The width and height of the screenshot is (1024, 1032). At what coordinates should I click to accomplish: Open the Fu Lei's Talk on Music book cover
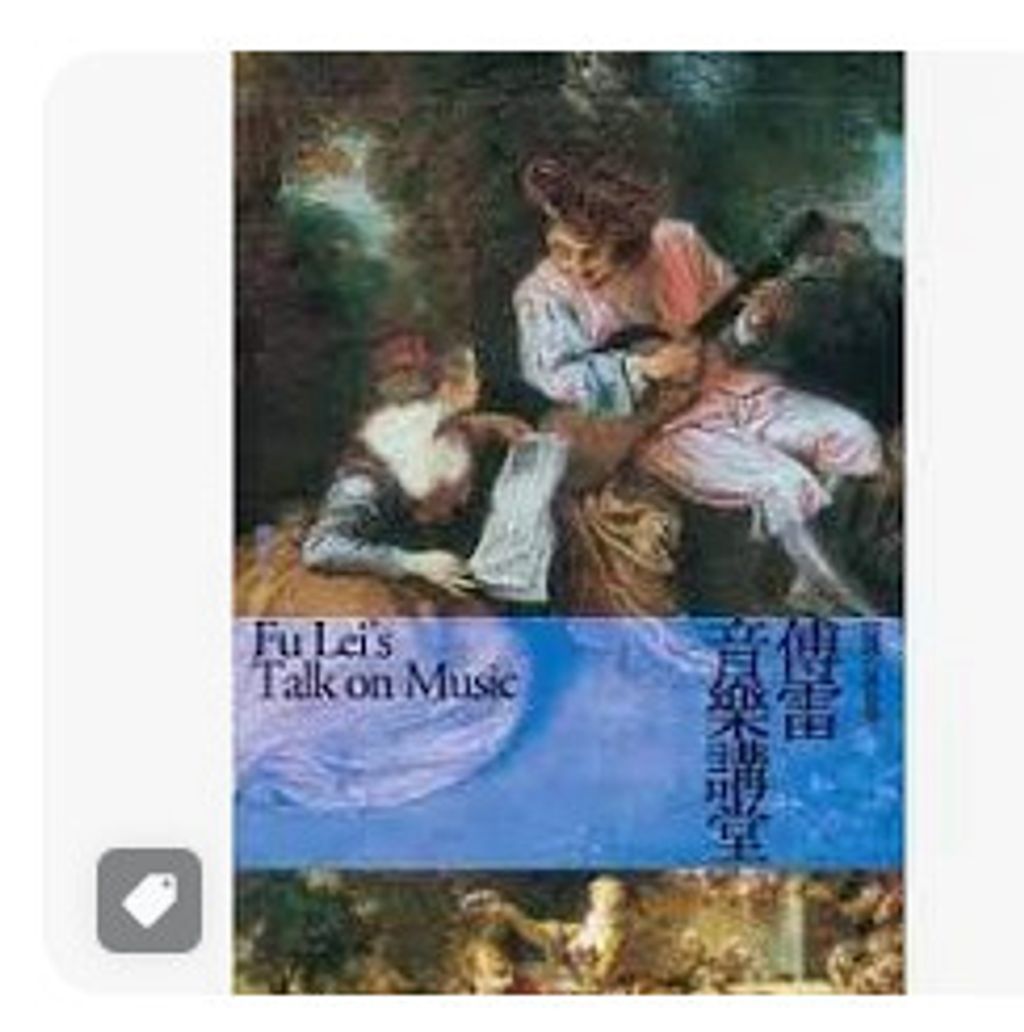[569, 523]
